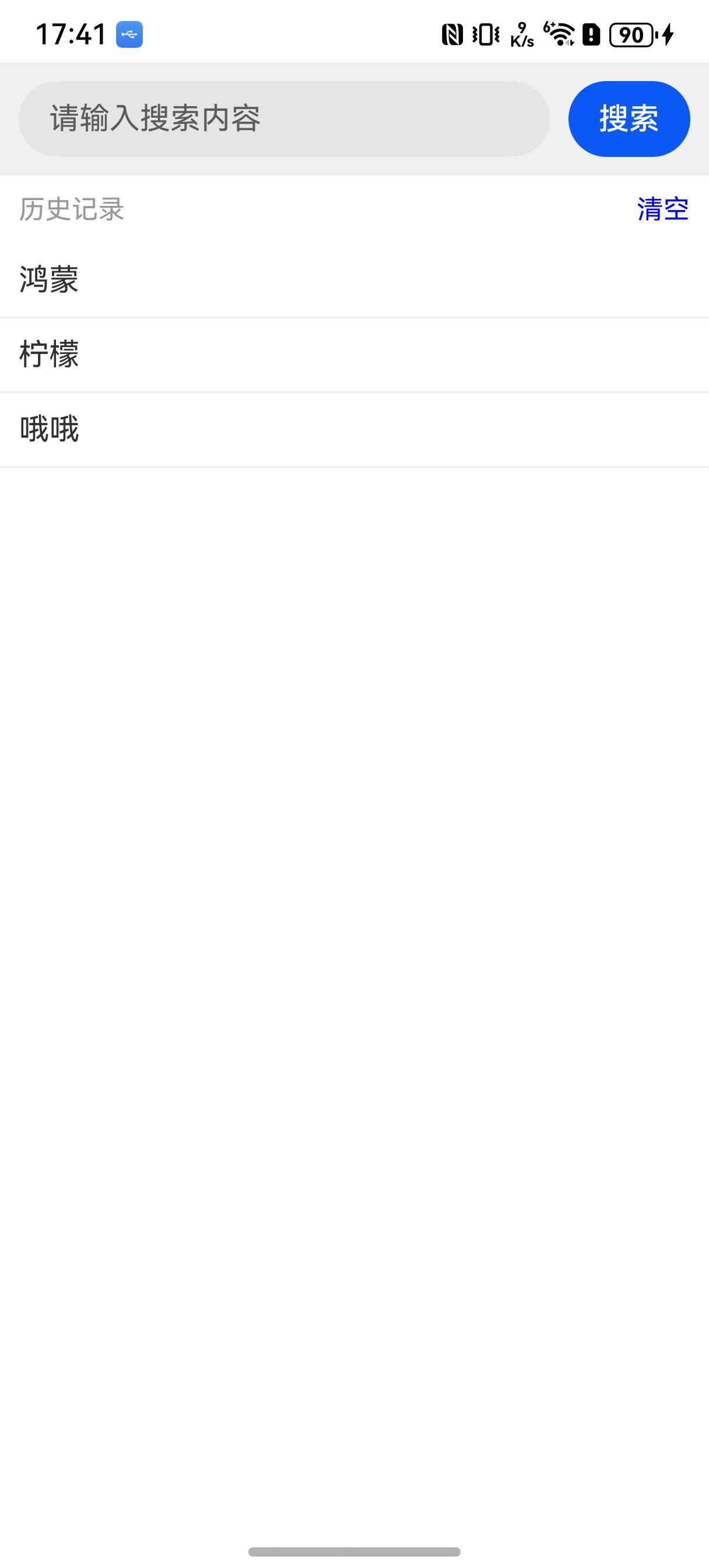Select history entry 鸿蒙

[354, 280]
